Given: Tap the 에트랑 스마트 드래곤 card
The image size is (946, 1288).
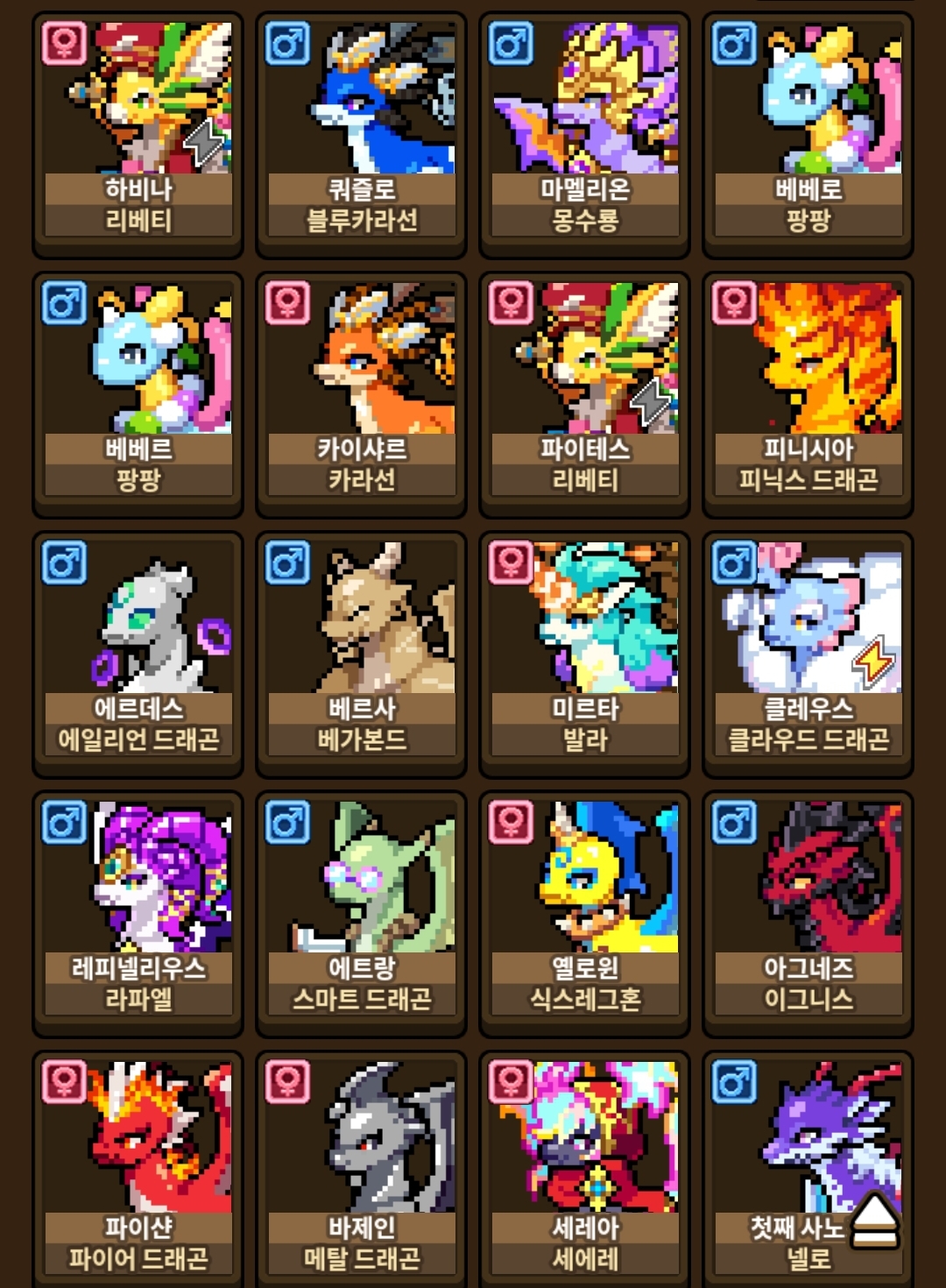Looking at the screenshot, I should click(x=361, y=914).
